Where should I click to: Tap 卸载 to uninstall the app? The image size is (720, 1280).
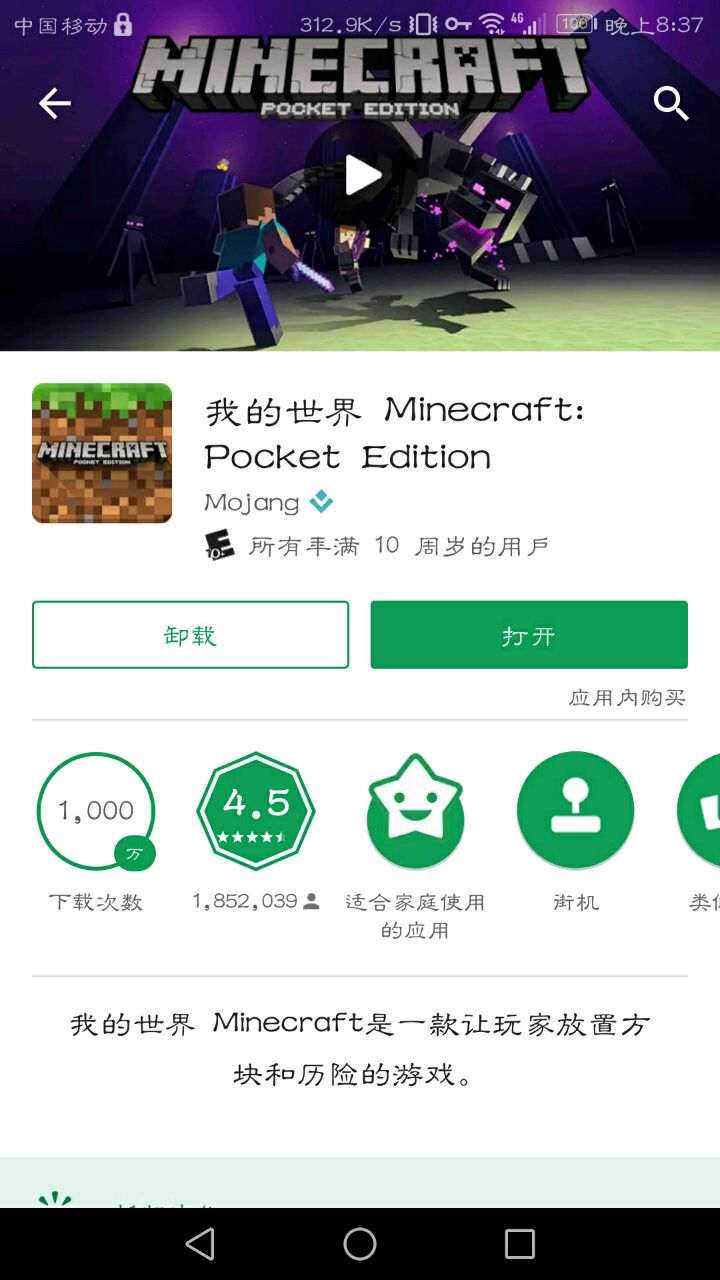tap(190, 635)
